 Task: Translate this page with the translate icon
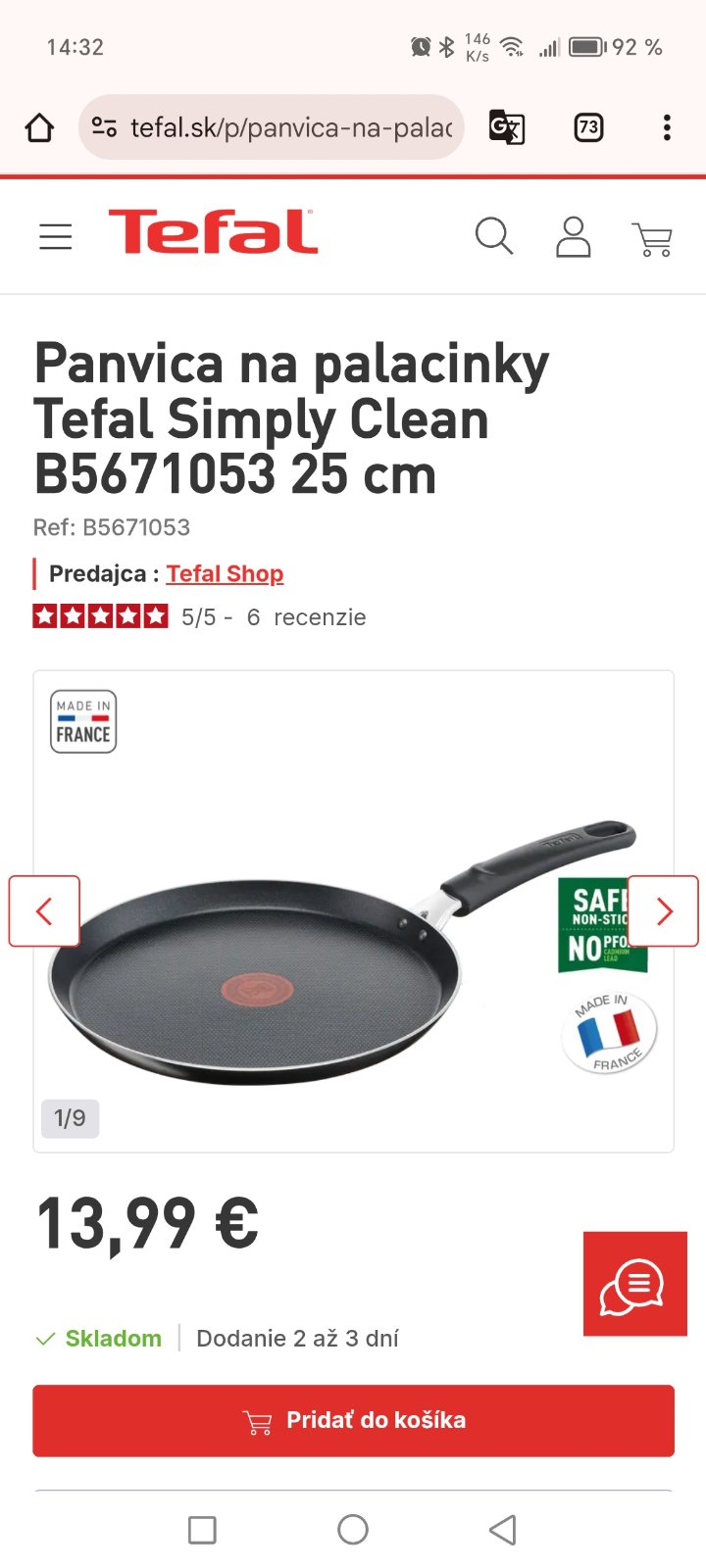[506, 127]
